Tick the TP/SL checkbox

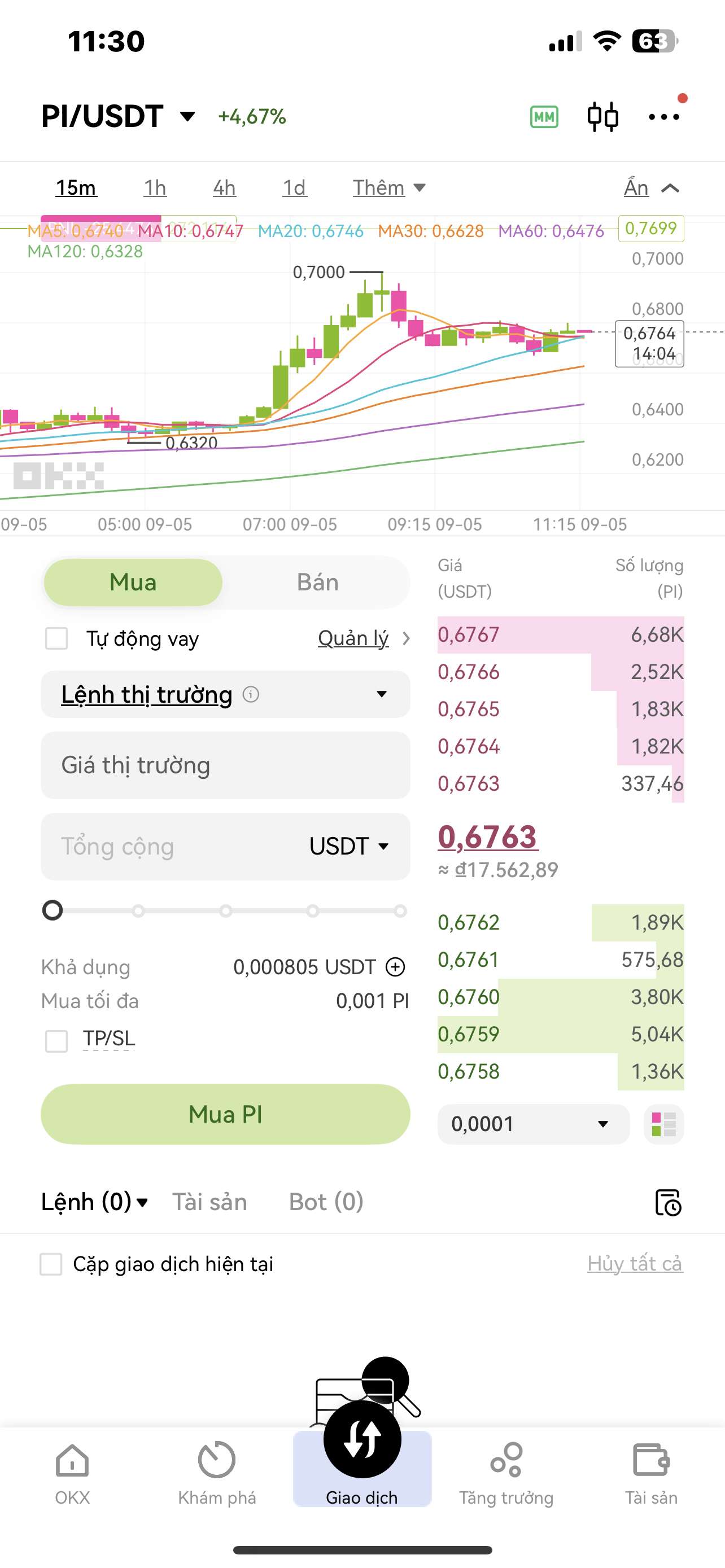tap(56, 1040)
